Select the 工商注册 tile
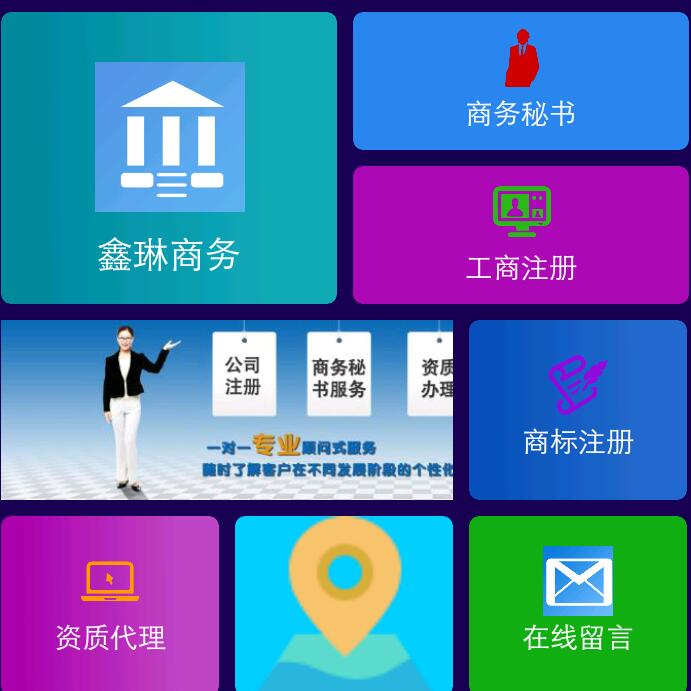The width and height of the screenshot is (691, 691). [520, 235]
